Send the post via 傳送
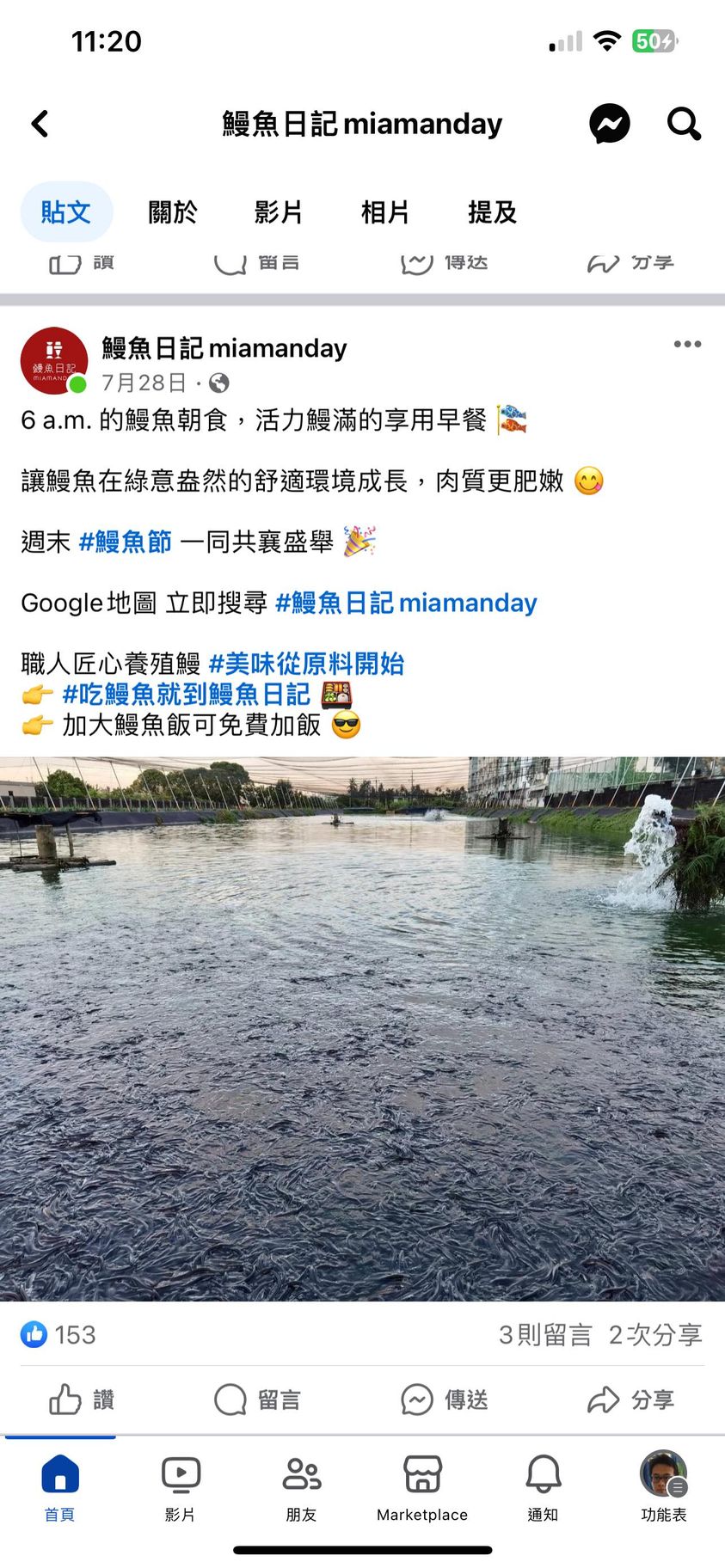Screen dimensions: 725x1568 click(x=444, y=1400)
